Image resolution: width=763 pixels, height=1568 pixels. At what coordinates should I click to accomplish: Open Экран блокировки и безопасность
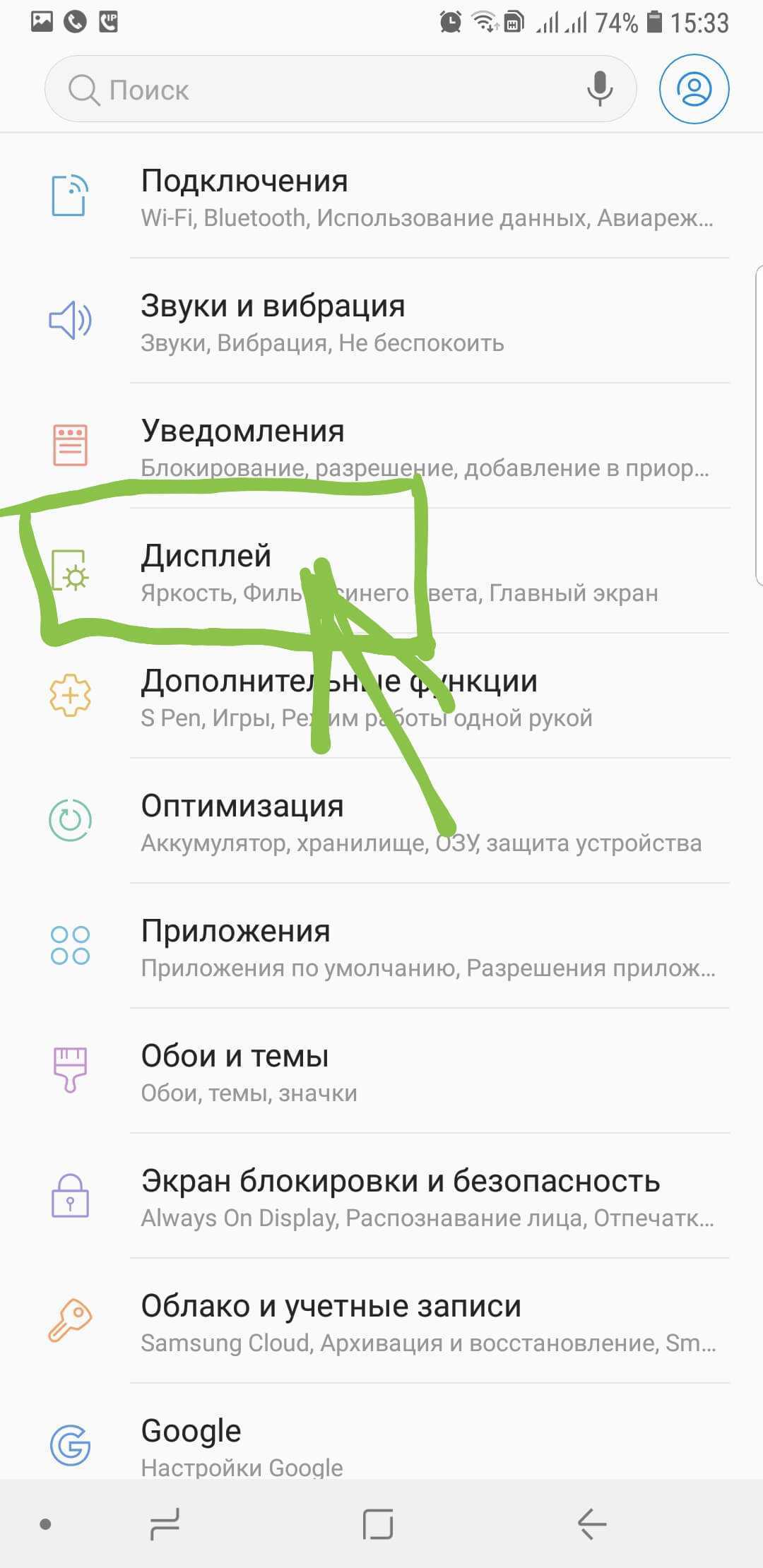[424, 1198]
